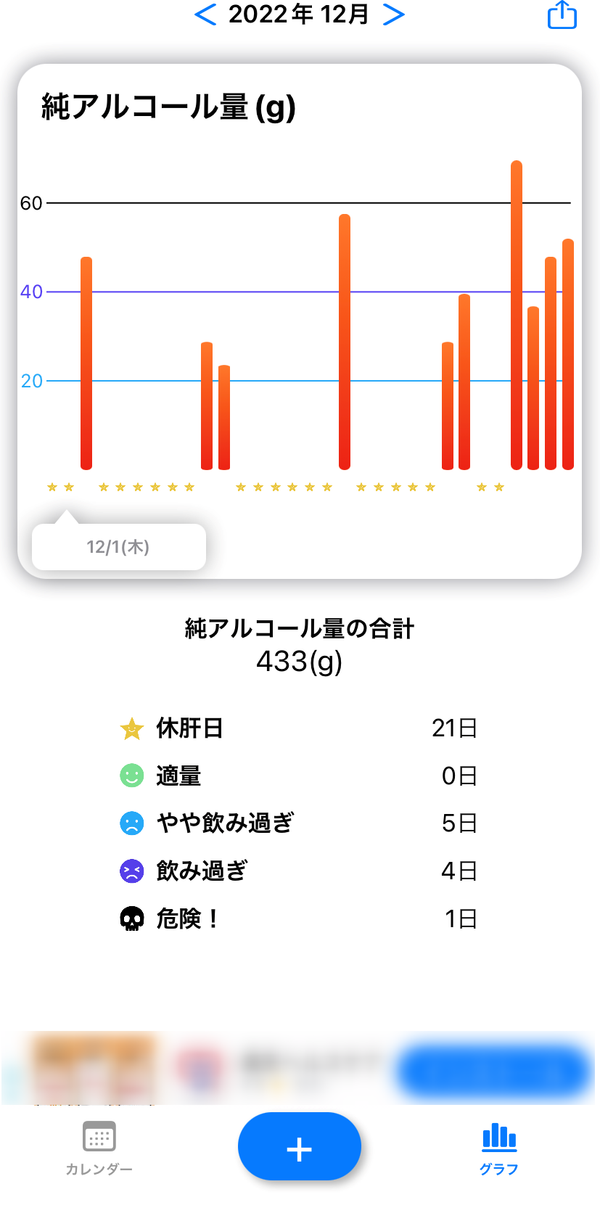The width and height of the screenshot is (600, 1205).
Task: Add a new drink record
Action: 299,1146
